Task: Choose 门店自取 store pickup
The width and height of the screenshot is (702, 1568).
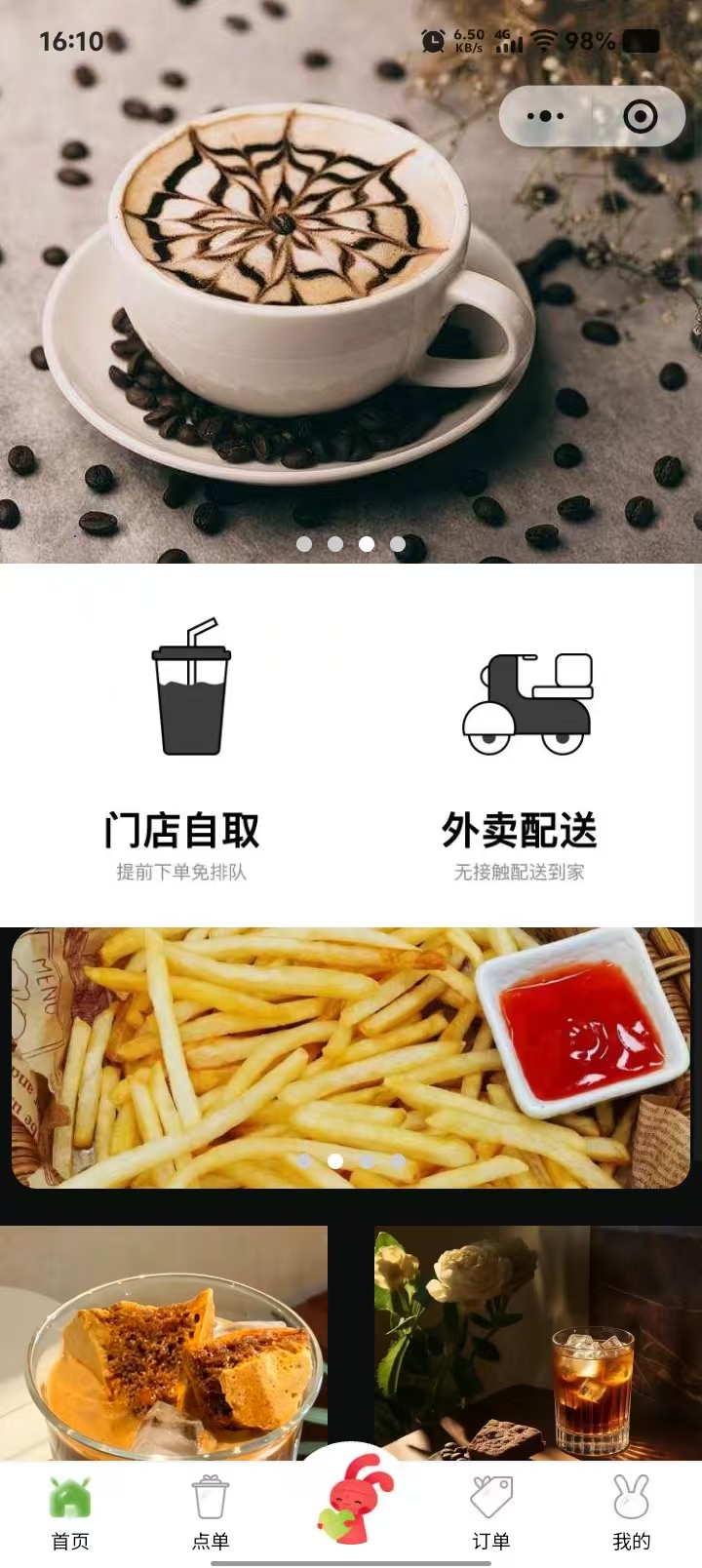Action: point(182,746)
